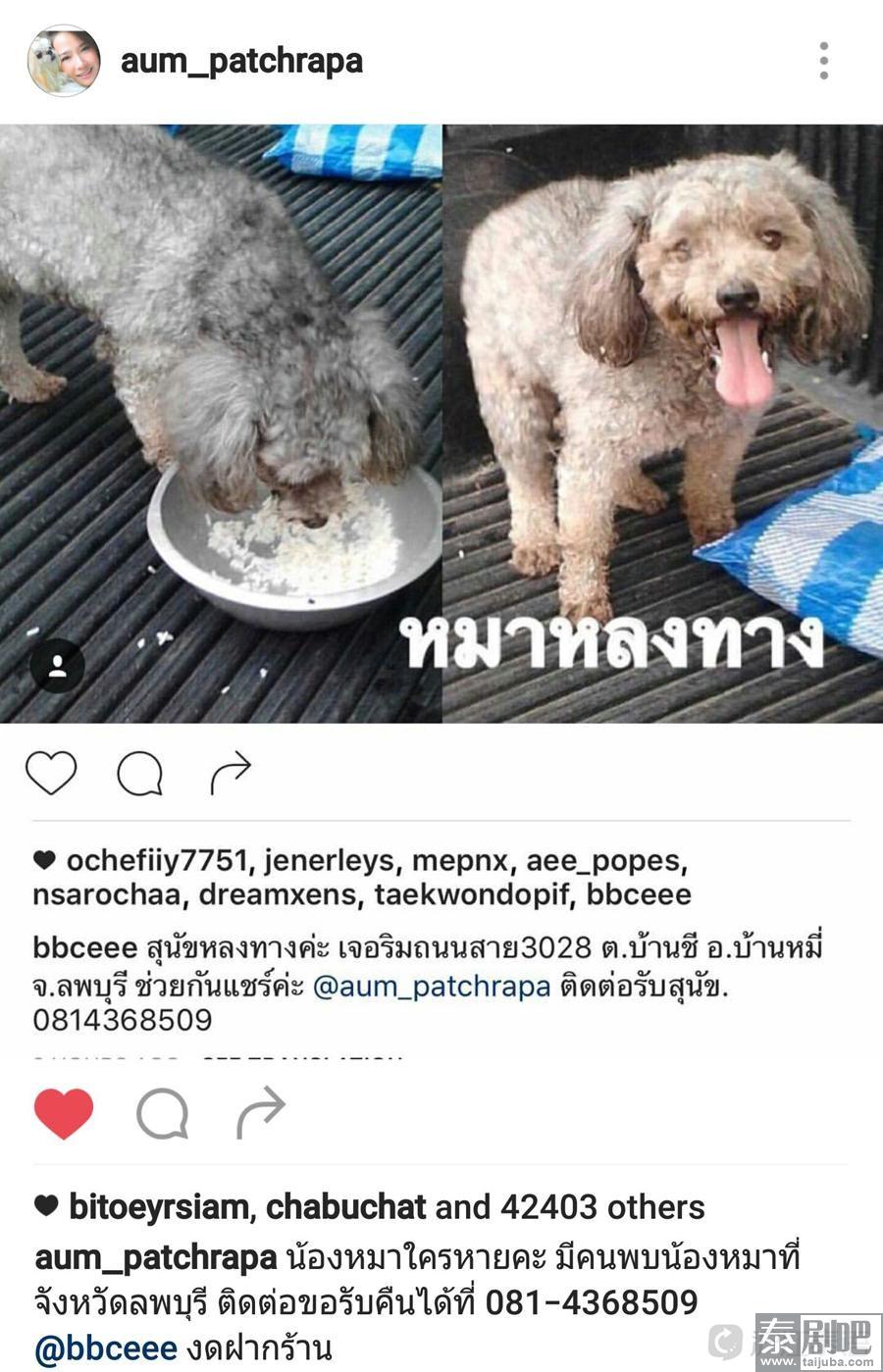This screenshot has height=1372, width=883.
Task: Open chabuchat's profile from the likes line
Action: click(x=345, y=1206)
